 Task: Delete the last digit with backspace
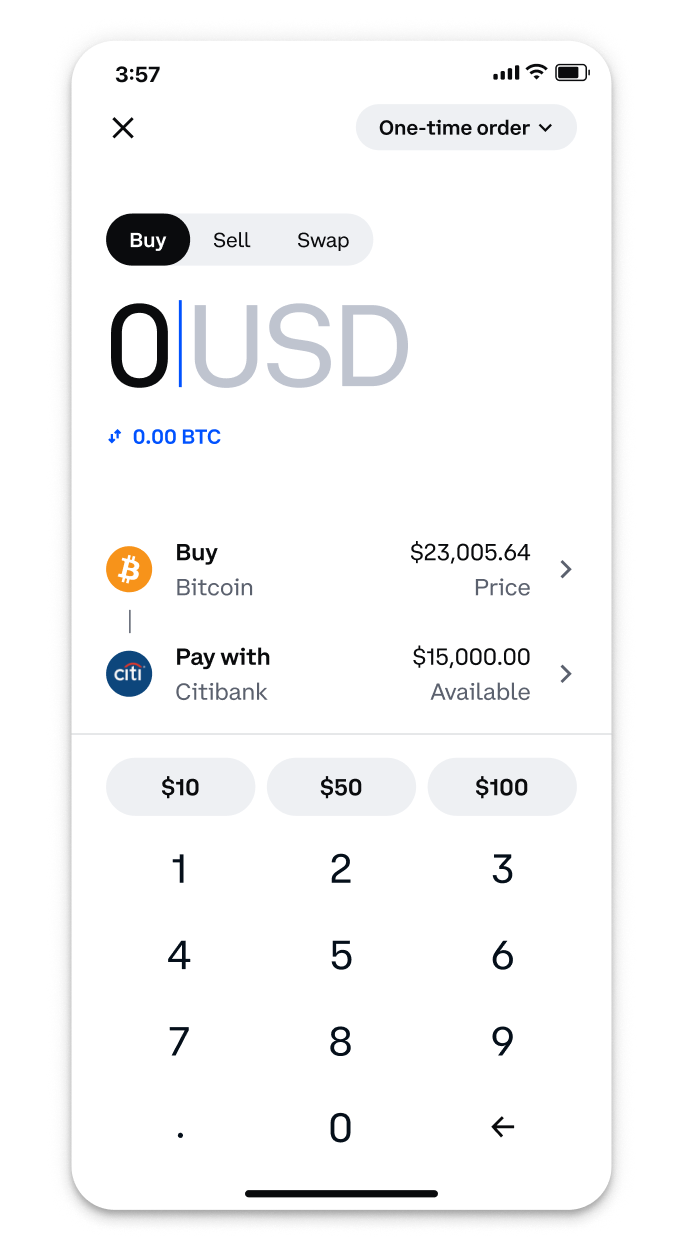[502, 1128]
